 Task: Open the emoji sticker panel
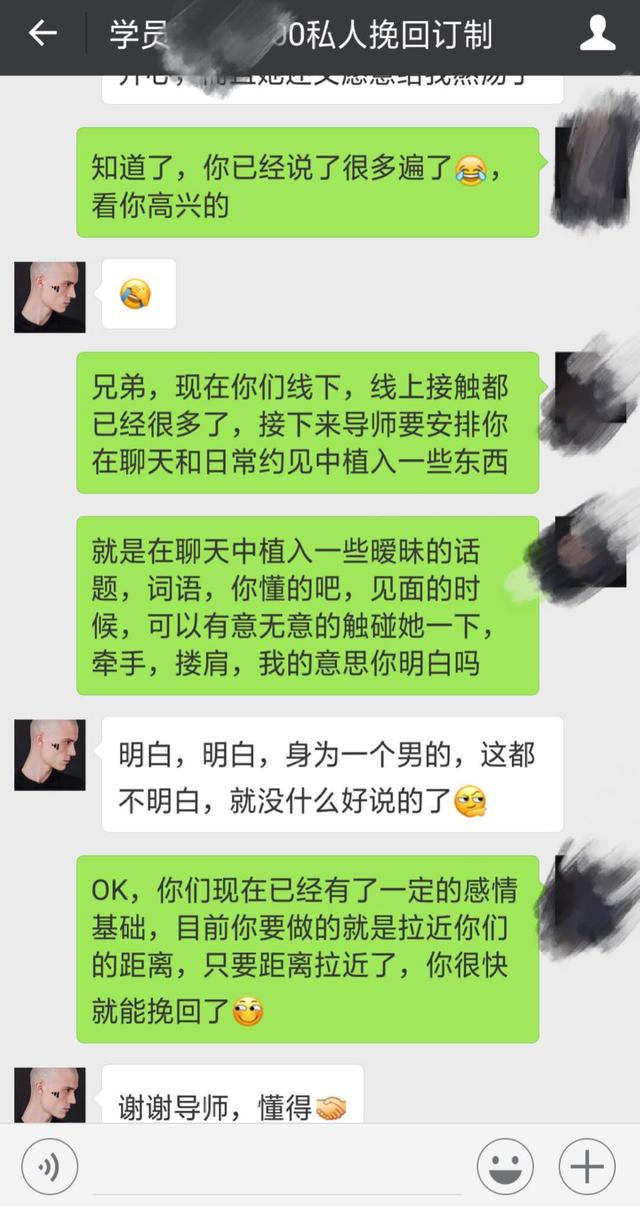click(504, 1166)
